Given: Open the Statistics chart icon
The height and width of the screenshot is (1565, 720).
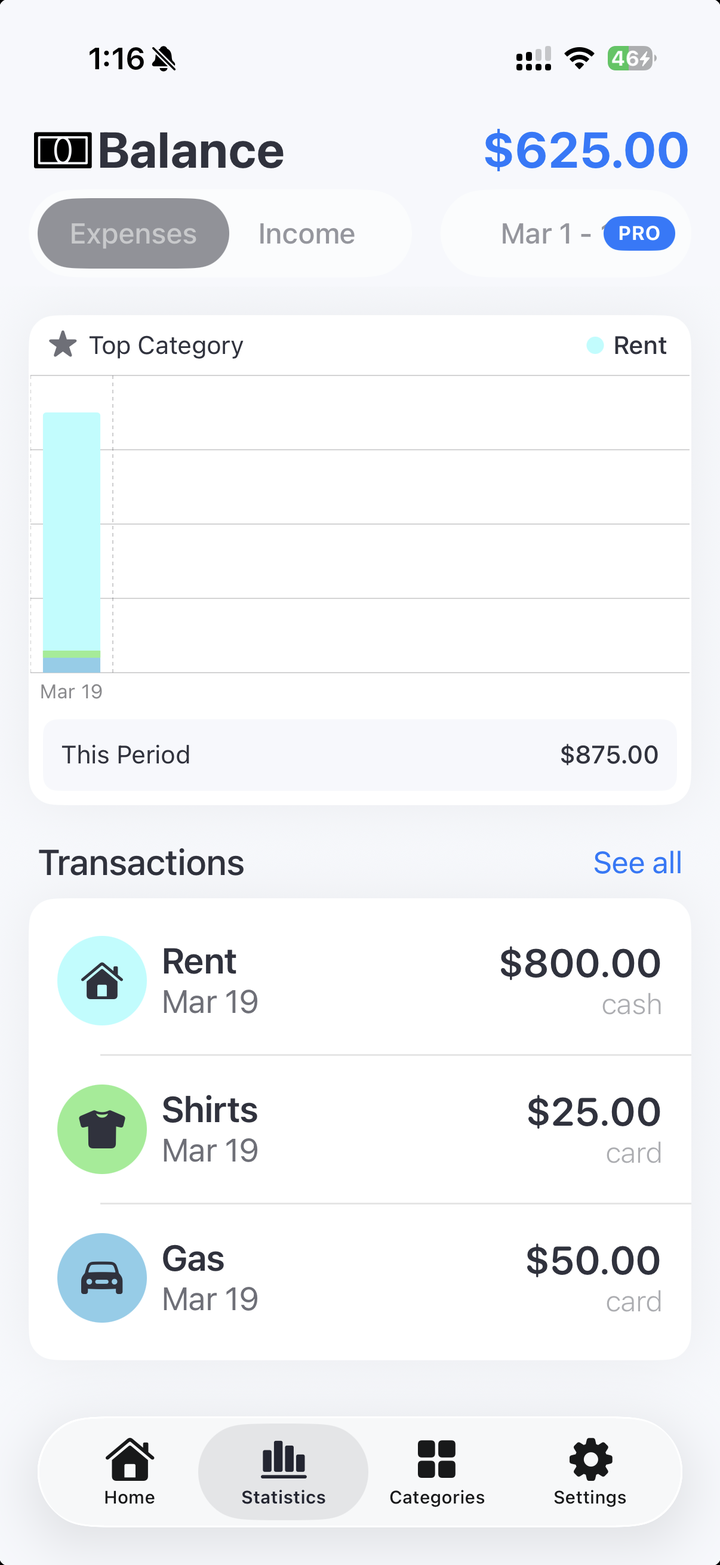Looking at the screenshot, I should 283,1460.
